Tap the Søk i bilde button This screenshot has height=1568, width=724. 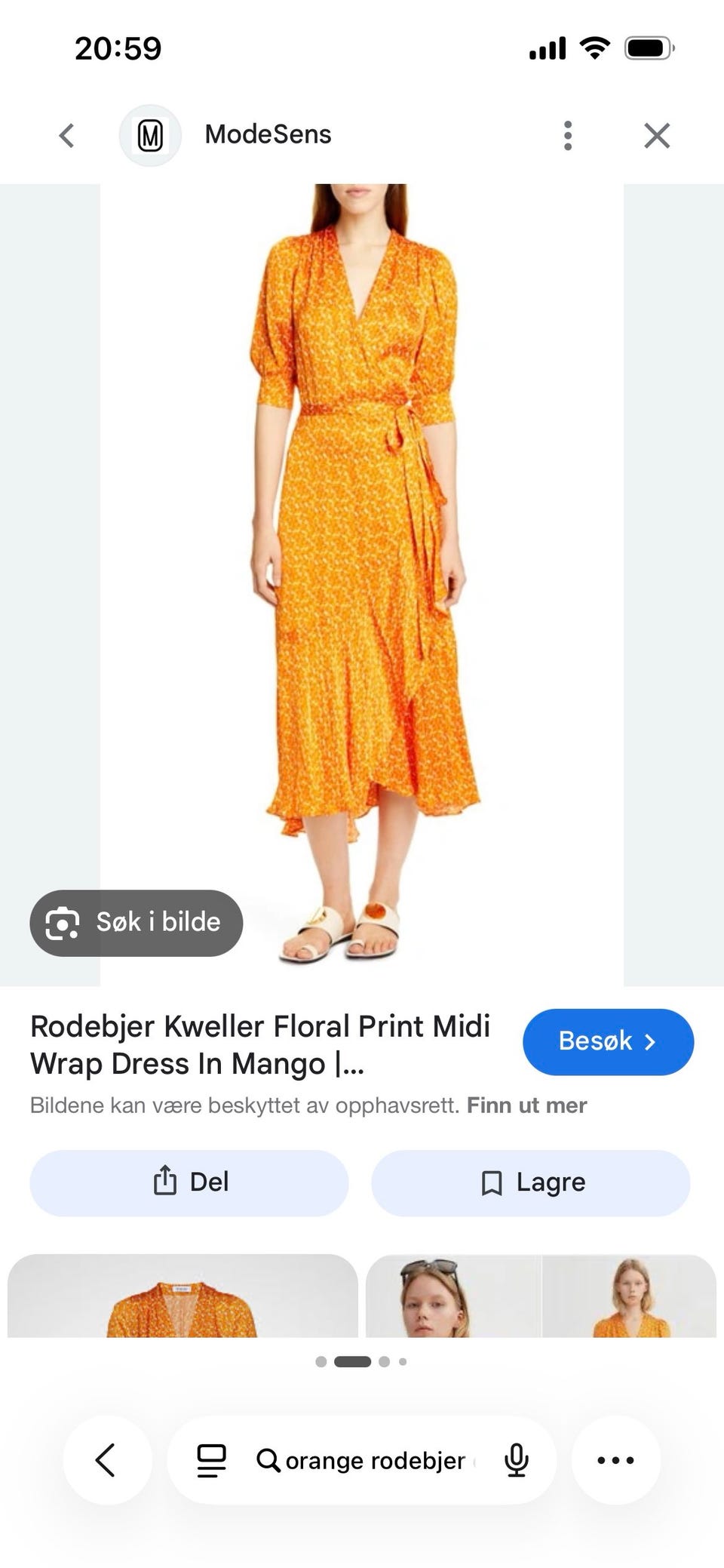(x=137, y=923)
